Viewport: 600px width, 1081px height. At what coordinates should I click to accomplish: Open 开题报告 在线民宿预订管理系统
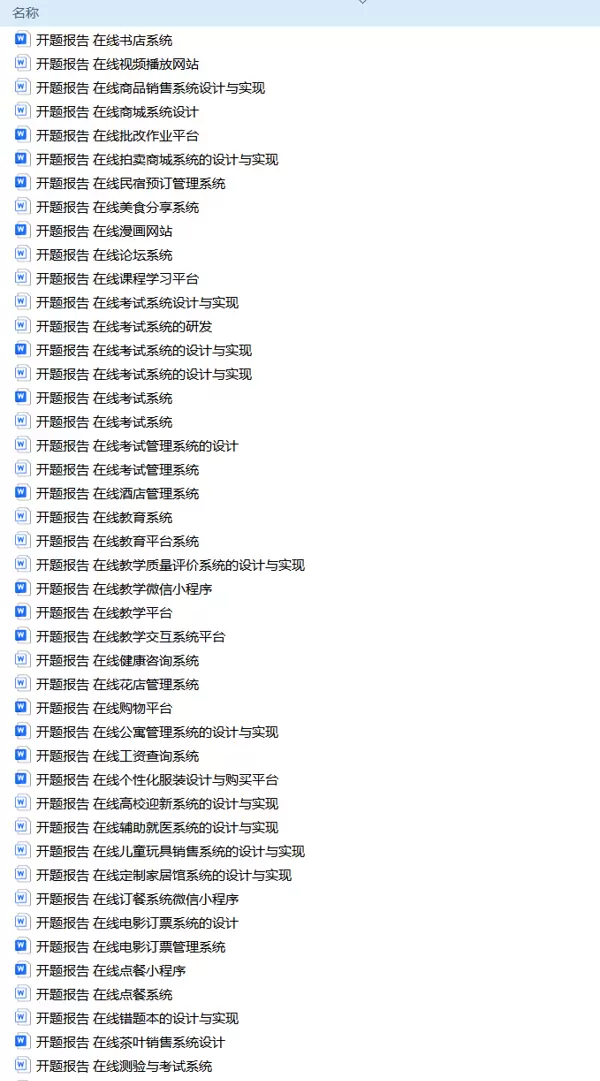(130, 184)
